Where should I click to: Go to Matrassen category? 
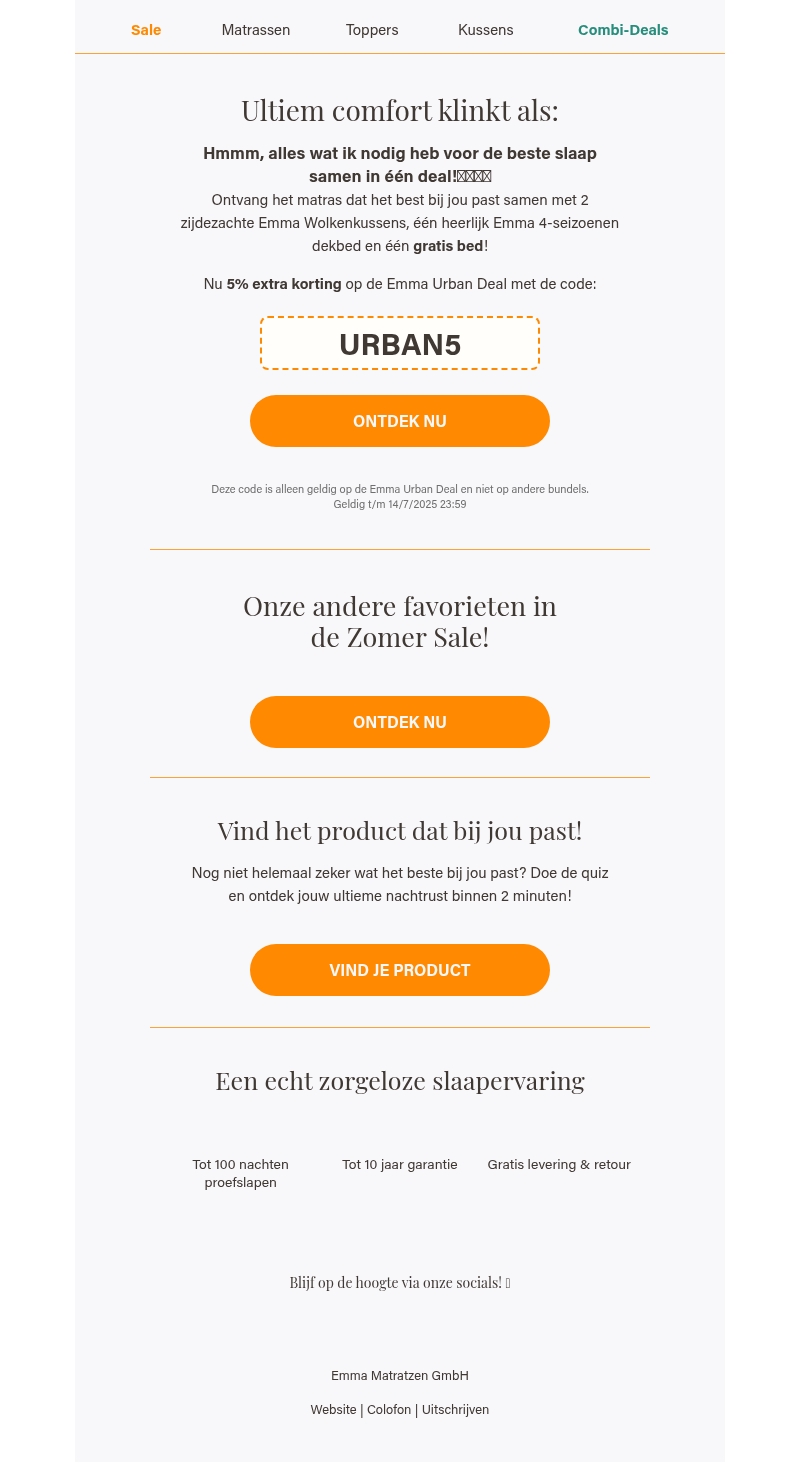(256, 30)
